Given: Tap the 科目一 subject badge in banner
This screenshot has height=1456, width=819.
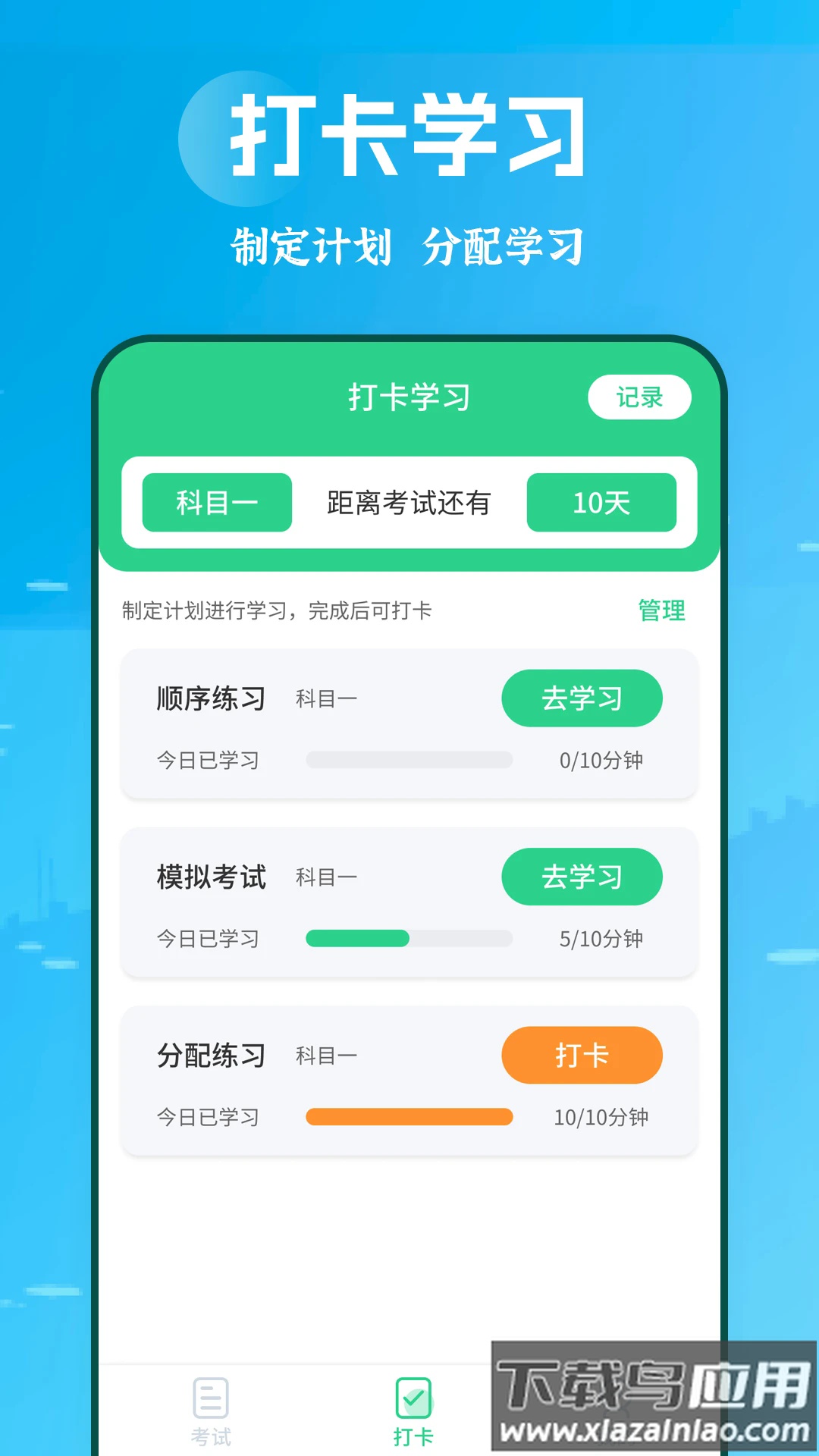Looking at the screenshot, I should pos(215,504).
